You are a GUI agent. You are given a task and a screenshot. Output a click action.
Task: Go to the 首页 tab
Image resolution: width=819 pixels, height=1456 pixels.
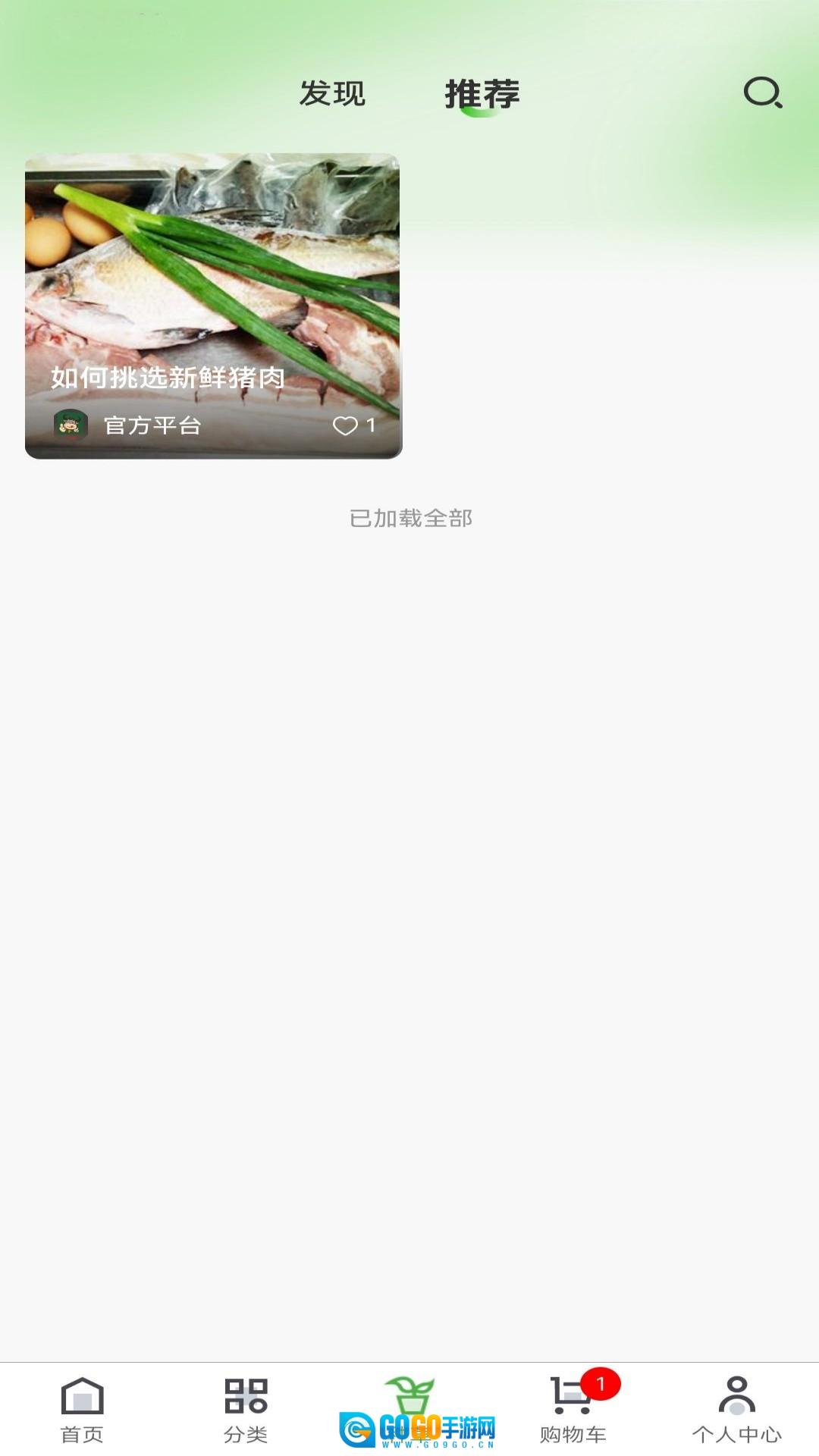click(x=82, y=1409)
